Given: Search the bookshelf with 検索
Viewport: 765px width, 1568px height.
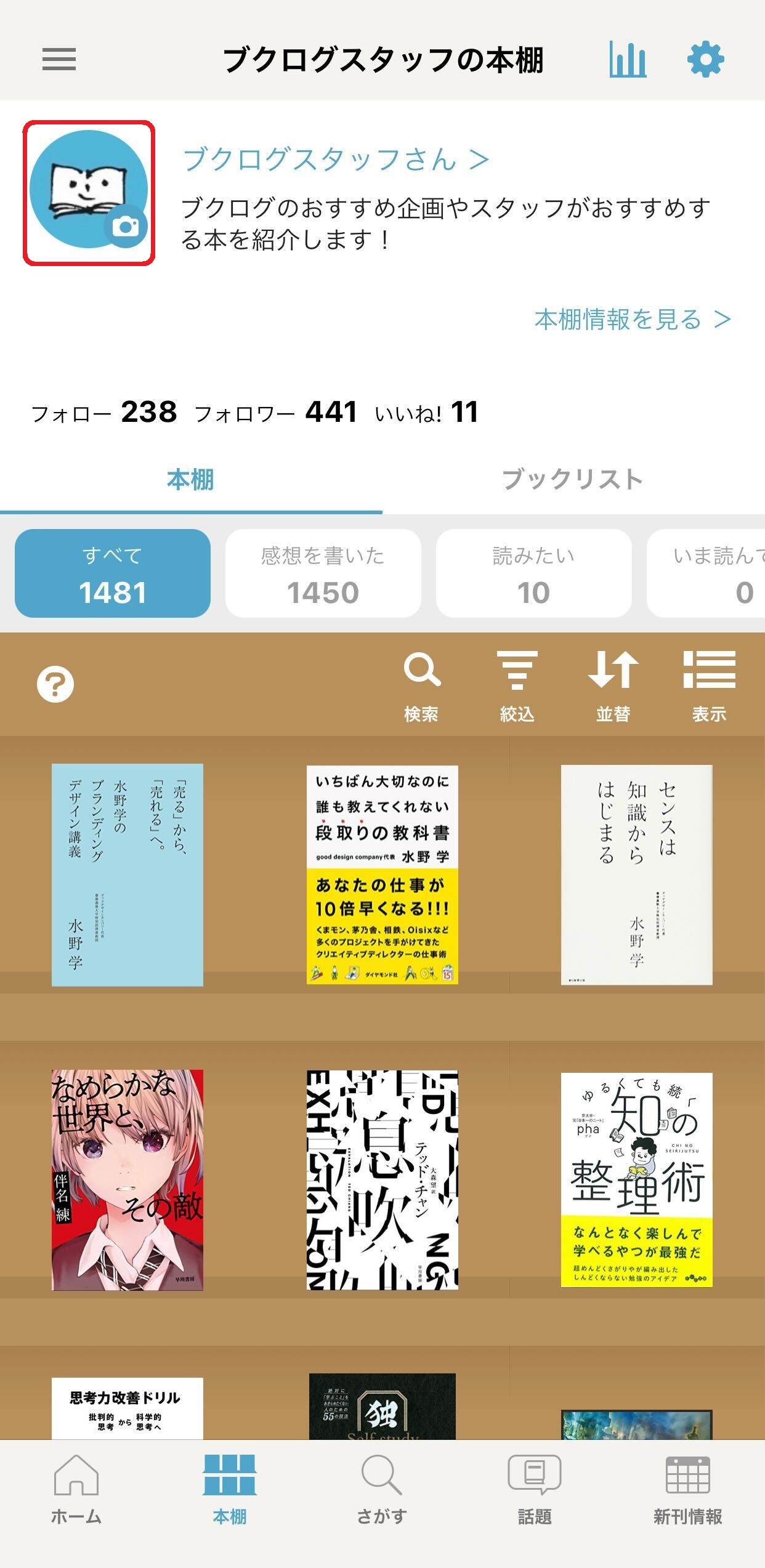Looking at the screenshot, I should click(421, 685).
